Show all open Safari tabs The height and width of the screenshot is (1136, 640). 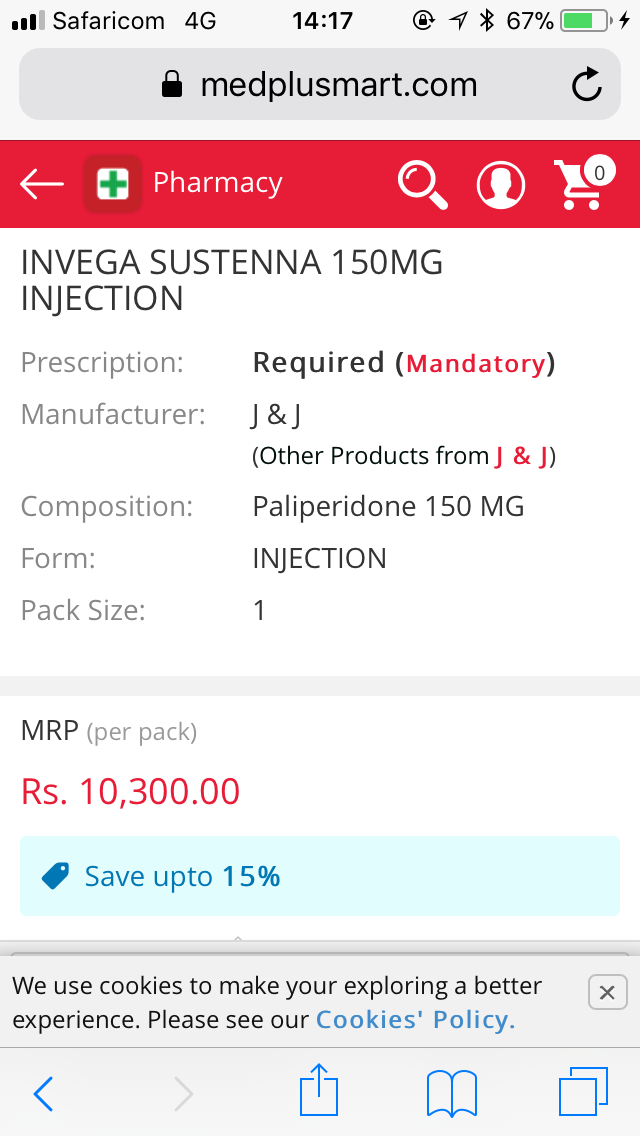582,1093
